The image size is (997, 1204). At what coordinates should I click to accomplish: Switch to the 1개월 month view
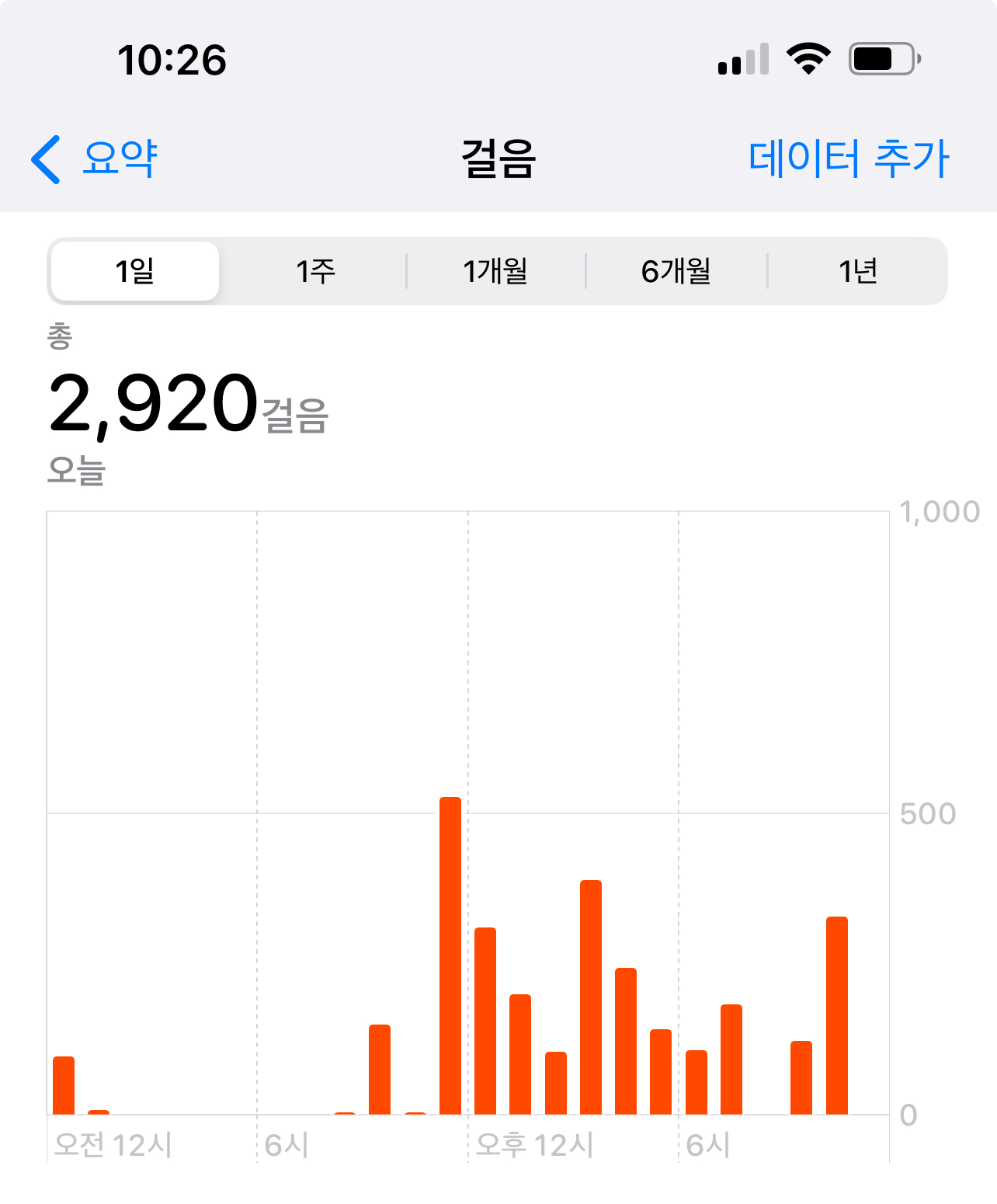coord(495,271)
